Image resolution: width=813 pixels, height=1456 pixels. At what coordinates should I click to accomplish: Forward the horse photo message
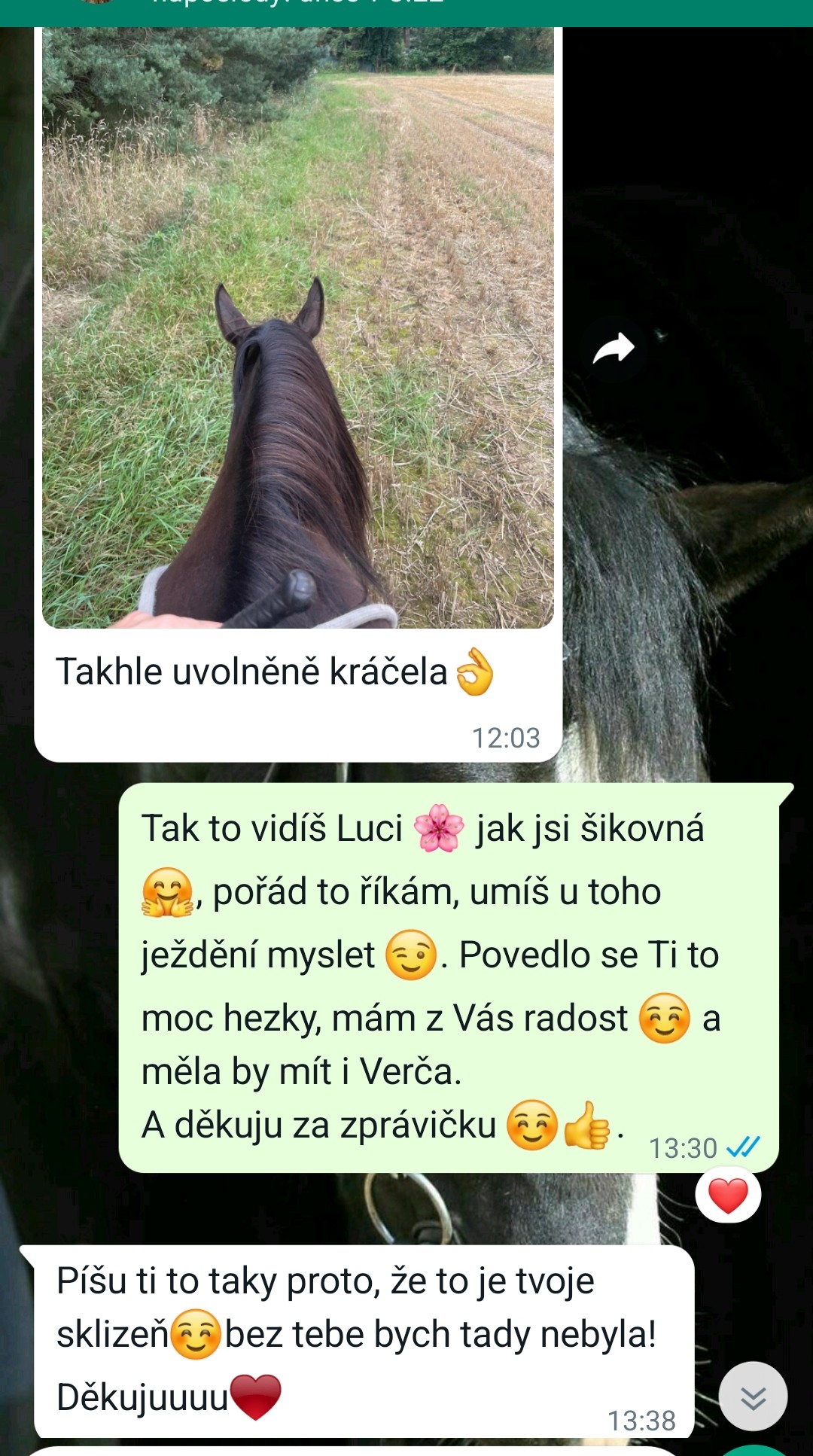tap(614, 349)
